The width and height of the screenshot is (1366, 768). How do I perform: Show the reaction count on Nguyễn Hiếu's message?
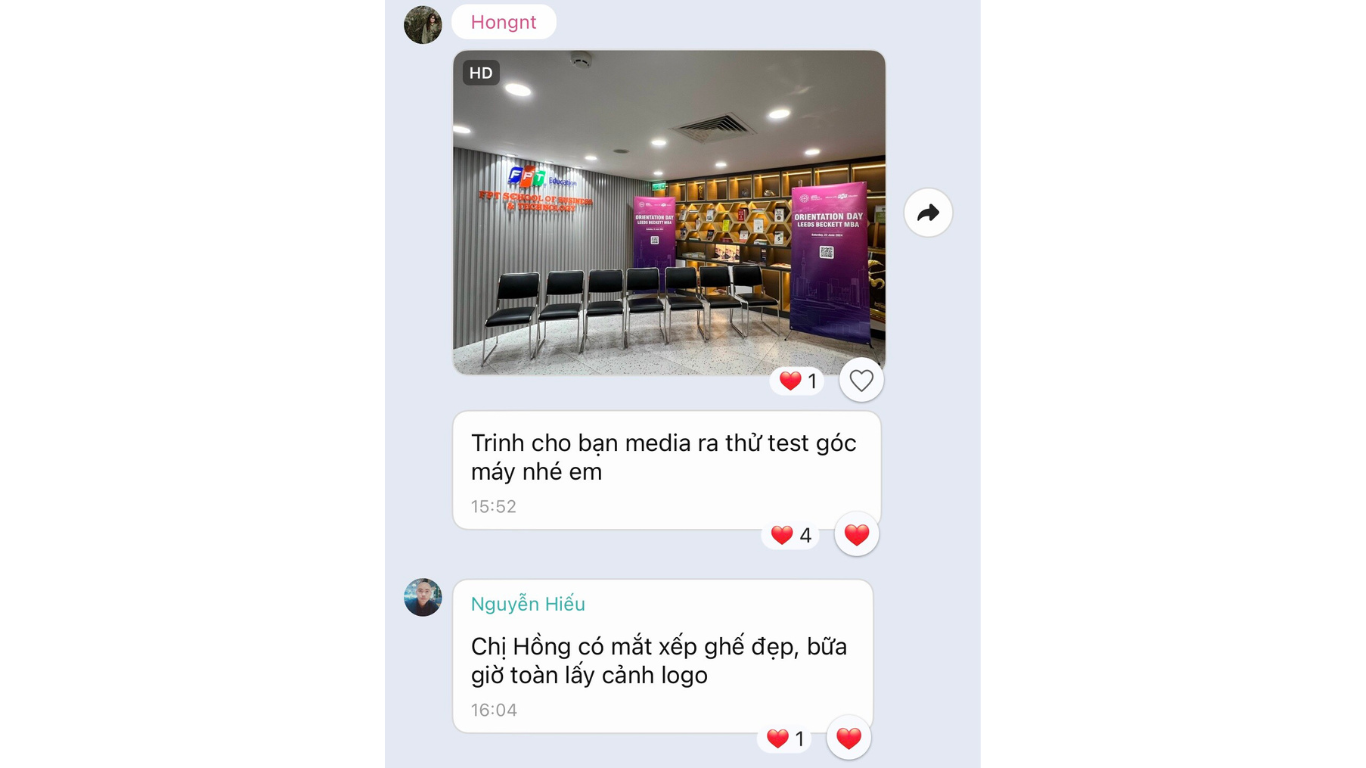pyautogui.click(x=785, y=739)
